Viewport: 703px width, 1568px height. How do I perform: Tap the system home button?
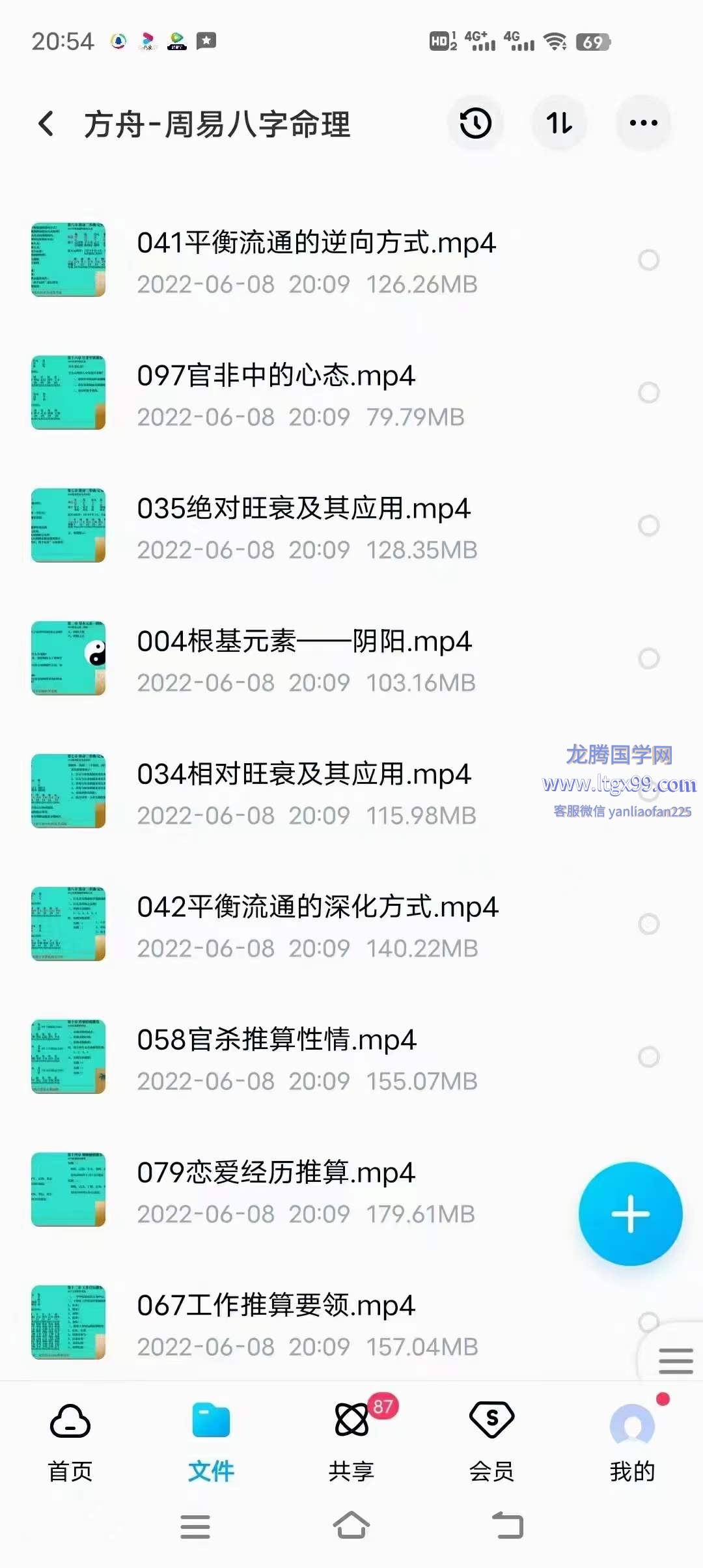click(351, 1525)
